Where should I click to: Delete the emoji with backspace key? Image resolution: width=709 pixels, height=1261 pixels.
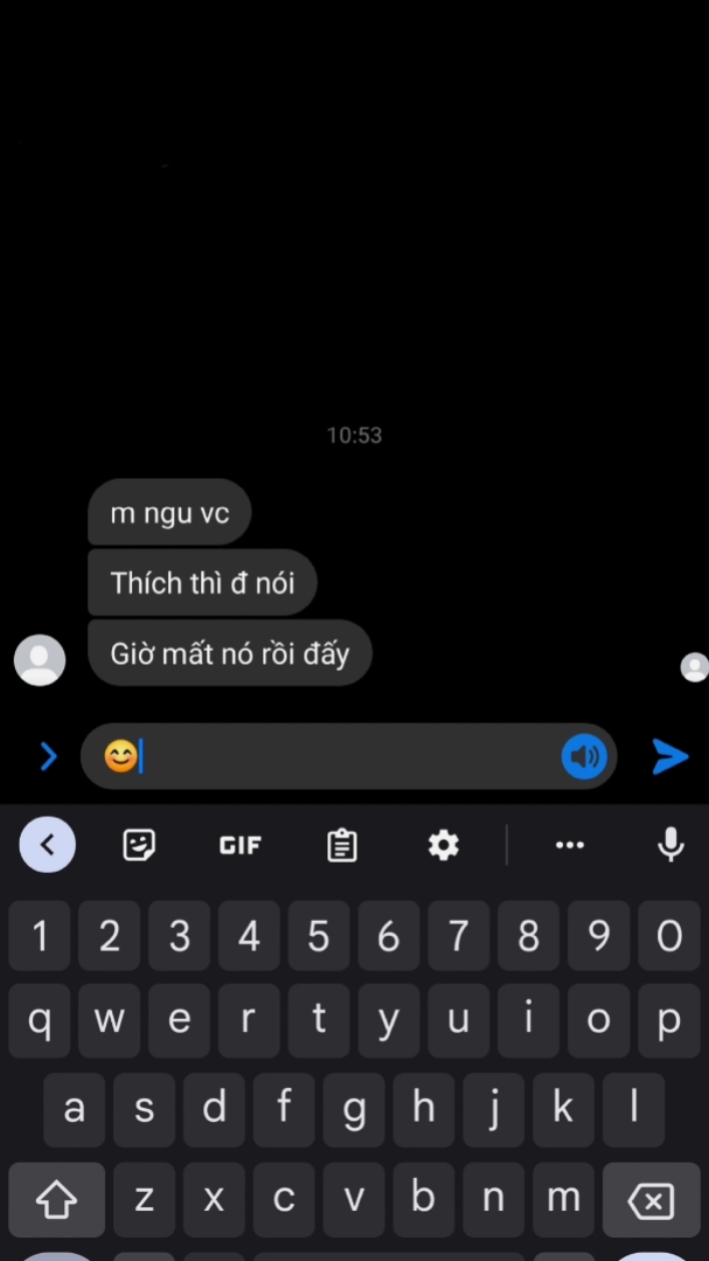(651, 1200)
